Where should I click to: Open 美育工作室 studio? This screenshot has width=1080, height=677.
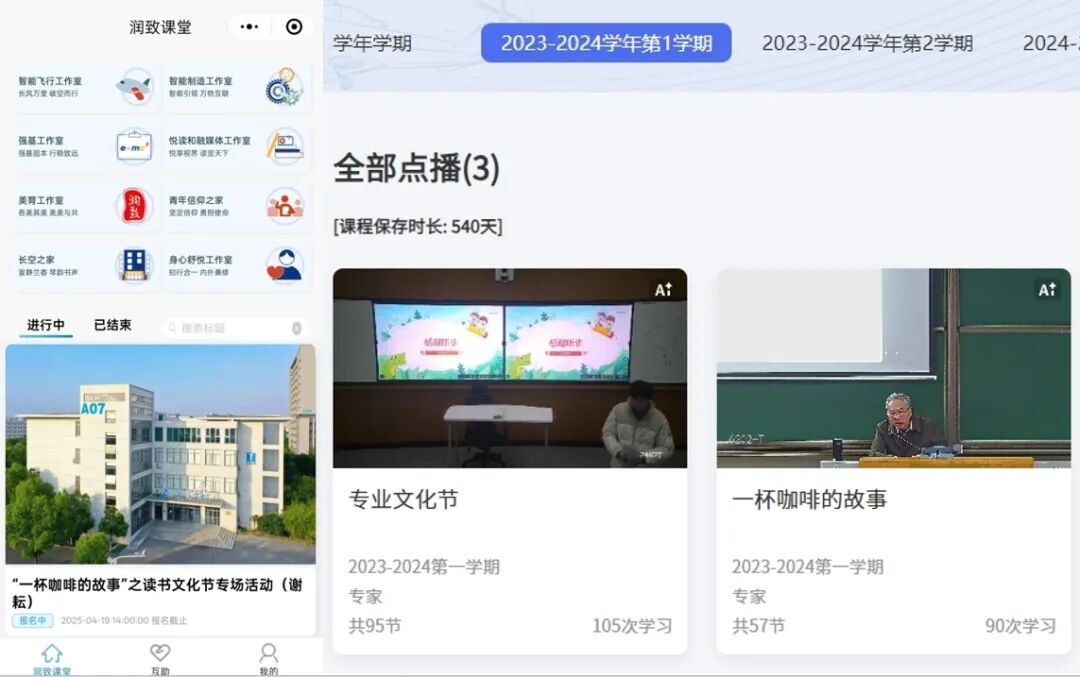point(86,206)
